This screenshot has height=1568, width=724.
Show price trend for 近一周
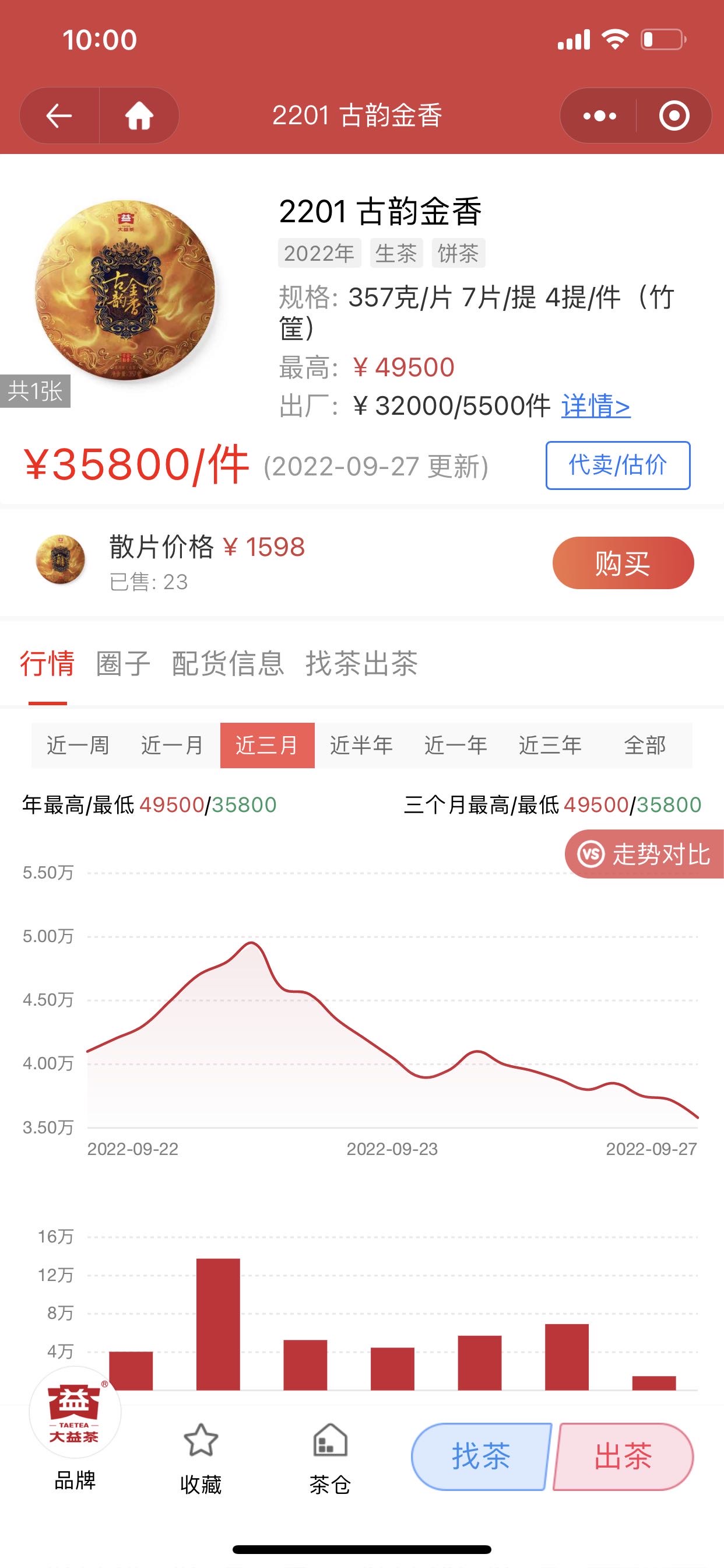click(79, 745)
